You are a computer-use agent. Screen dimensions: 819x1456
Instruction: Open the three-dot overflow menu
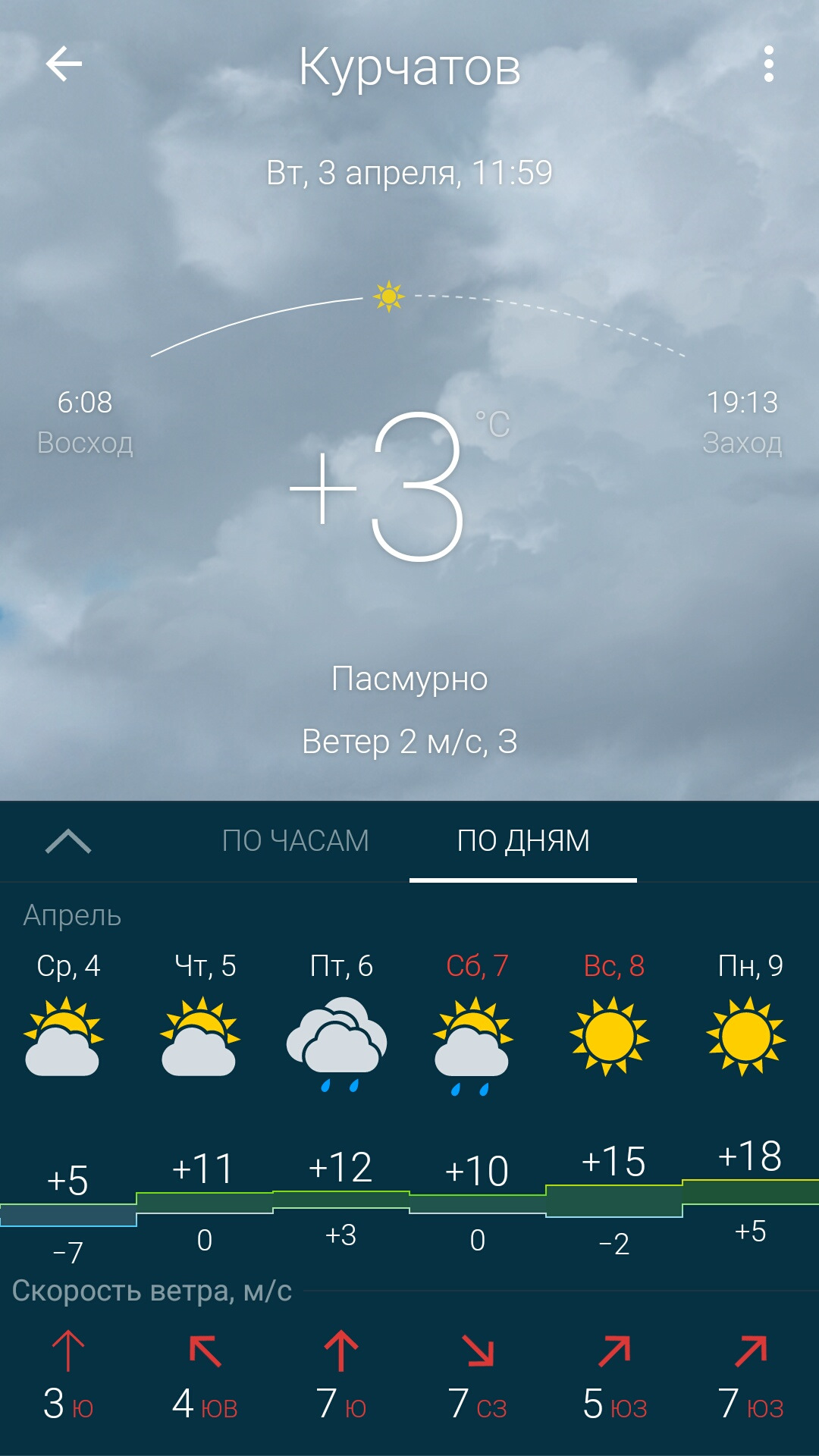[768, 64]
